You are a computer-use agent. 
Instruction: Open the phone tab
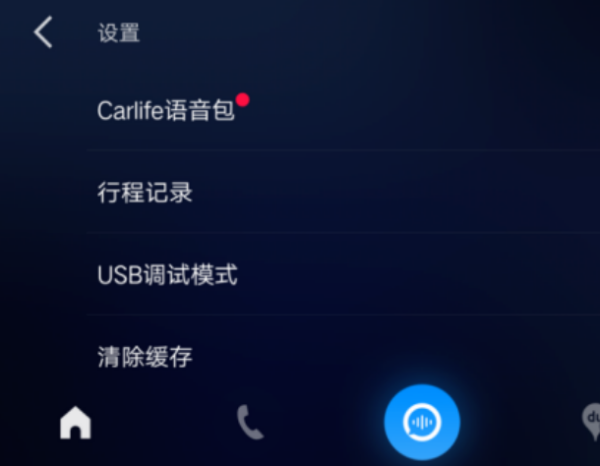pos(250,423)
